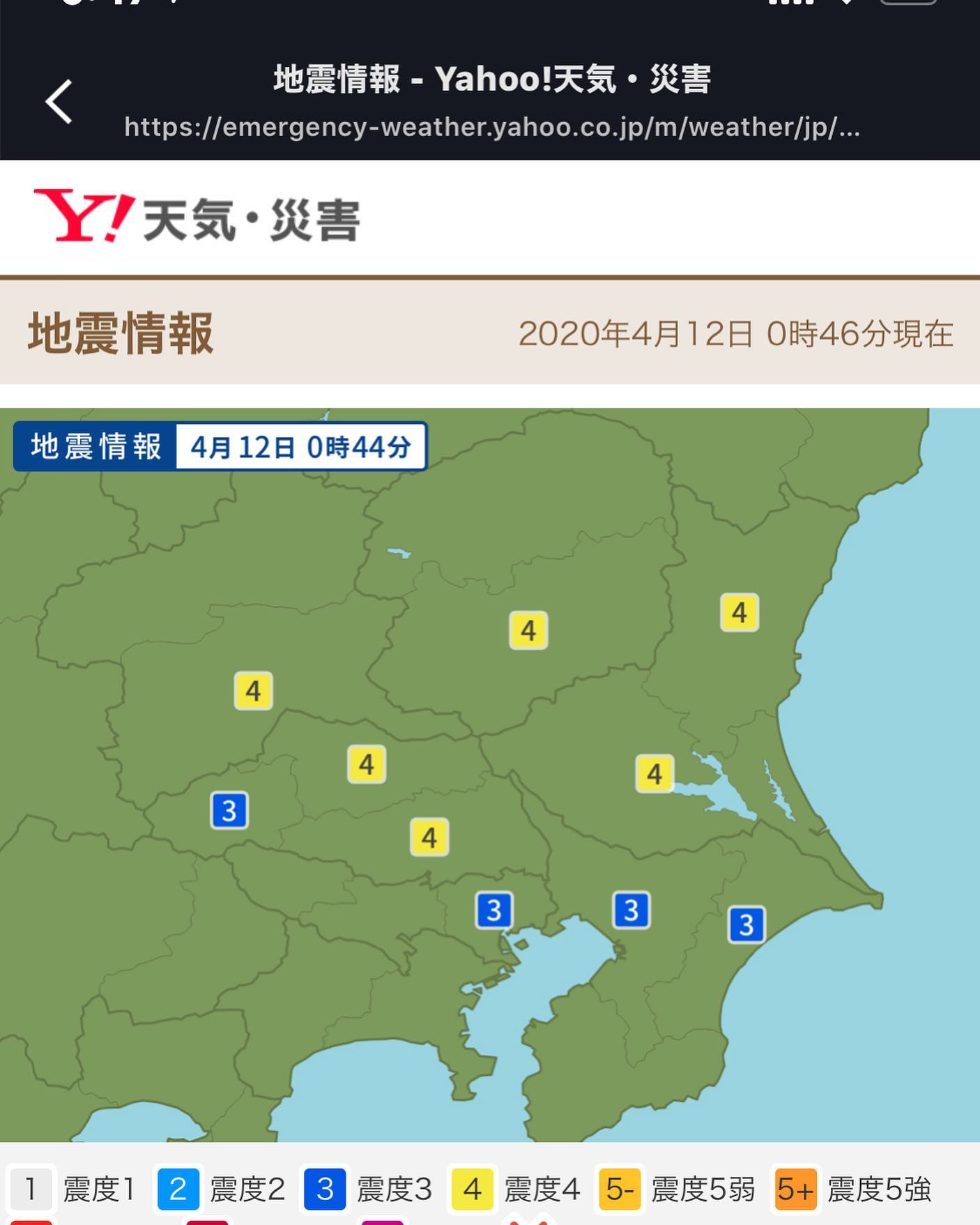Open the Yahoo! 天気・災害 home logo

tap(197, 218)
